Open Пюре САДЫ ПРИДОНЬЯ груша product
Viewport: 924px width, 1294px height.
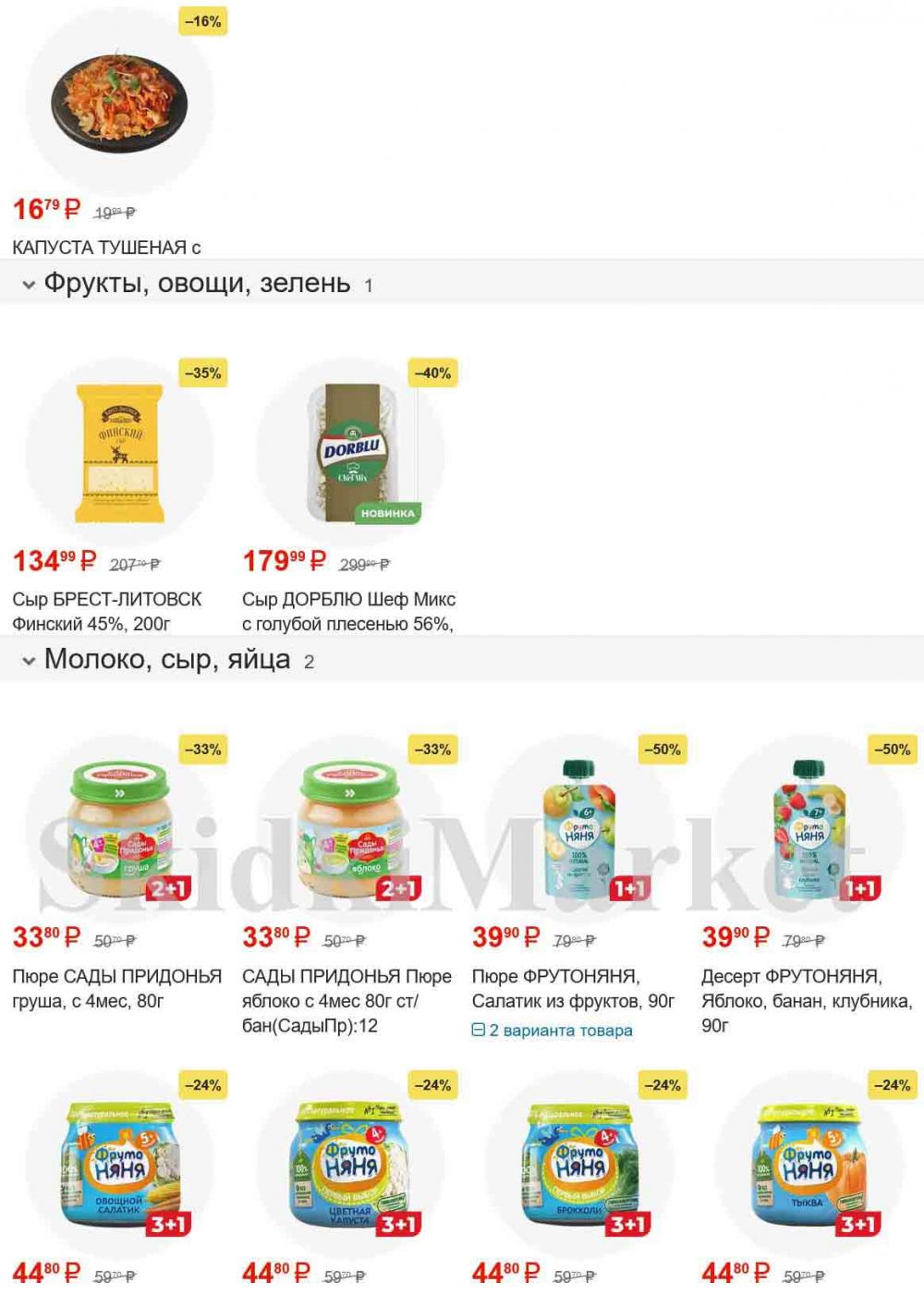[116, 988]
